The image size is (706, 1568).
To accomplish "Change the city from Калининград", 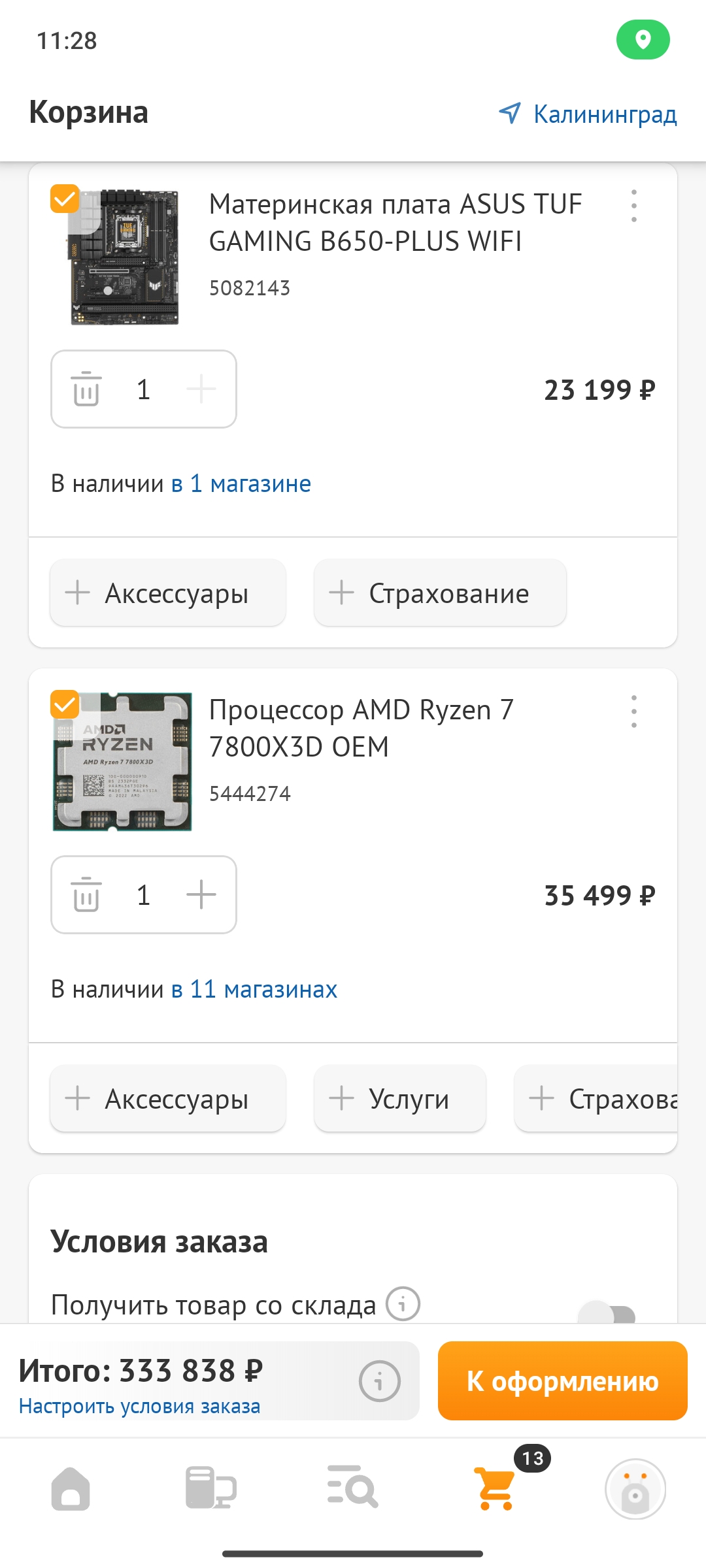I will 587,114.
